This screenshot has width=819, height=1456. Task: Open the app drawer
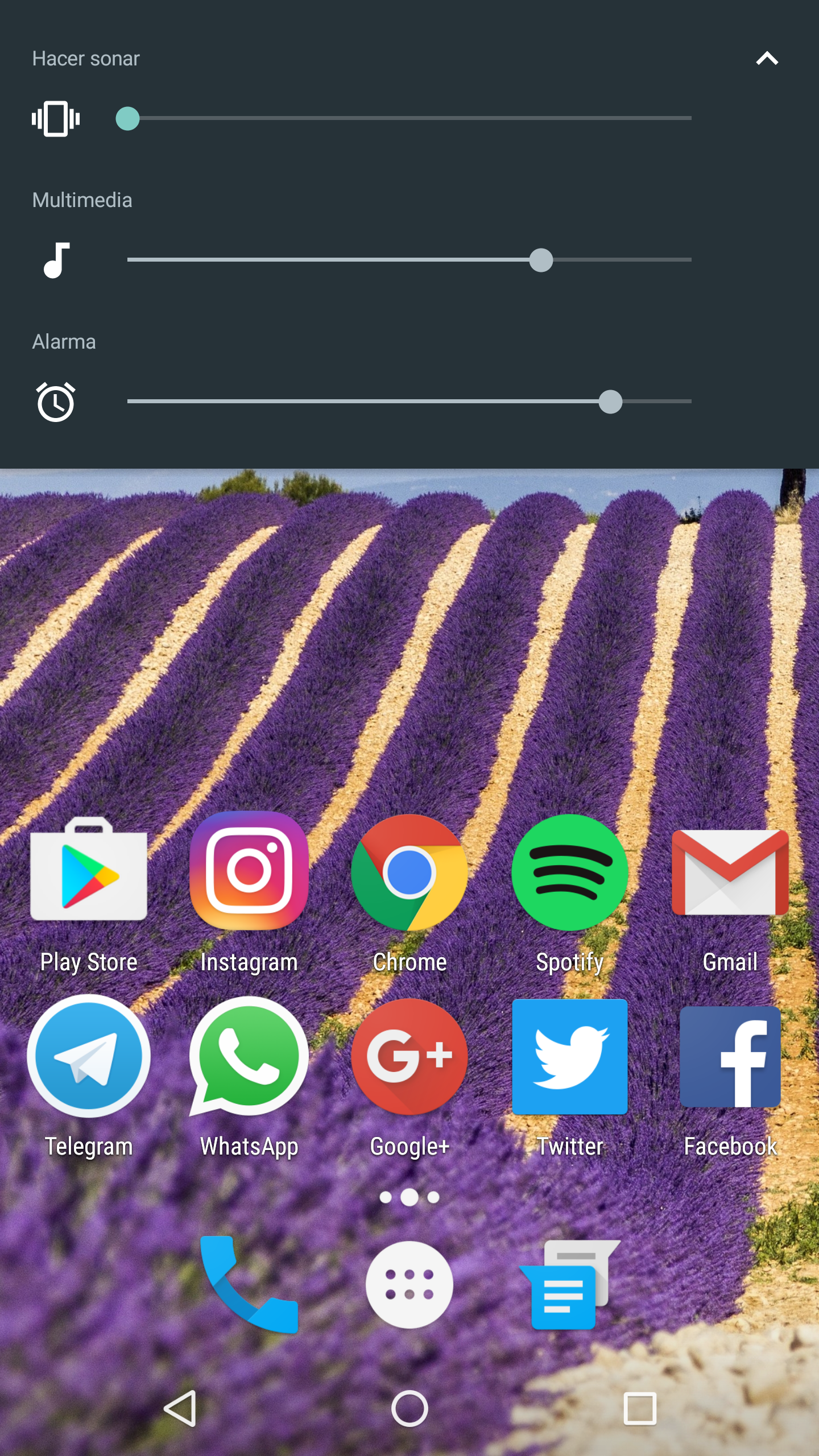click(x=409, y=1284)
